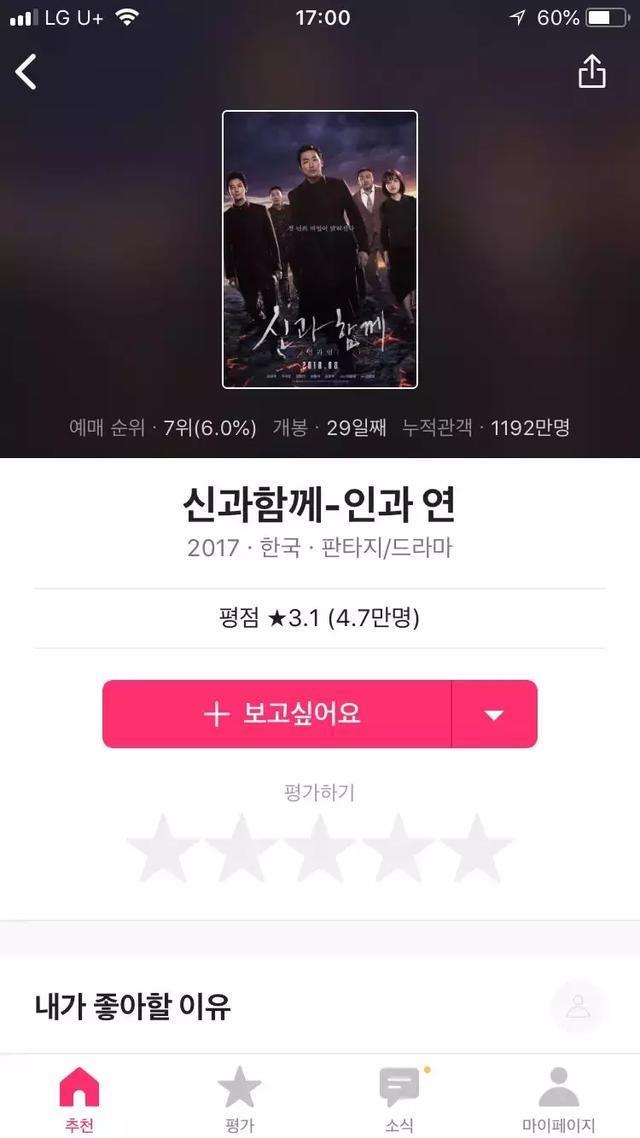The width and height of the screenshot is (640, 1138).
Task: Open the 신과함께 movie poster
Action: click(x=320, y=249)
